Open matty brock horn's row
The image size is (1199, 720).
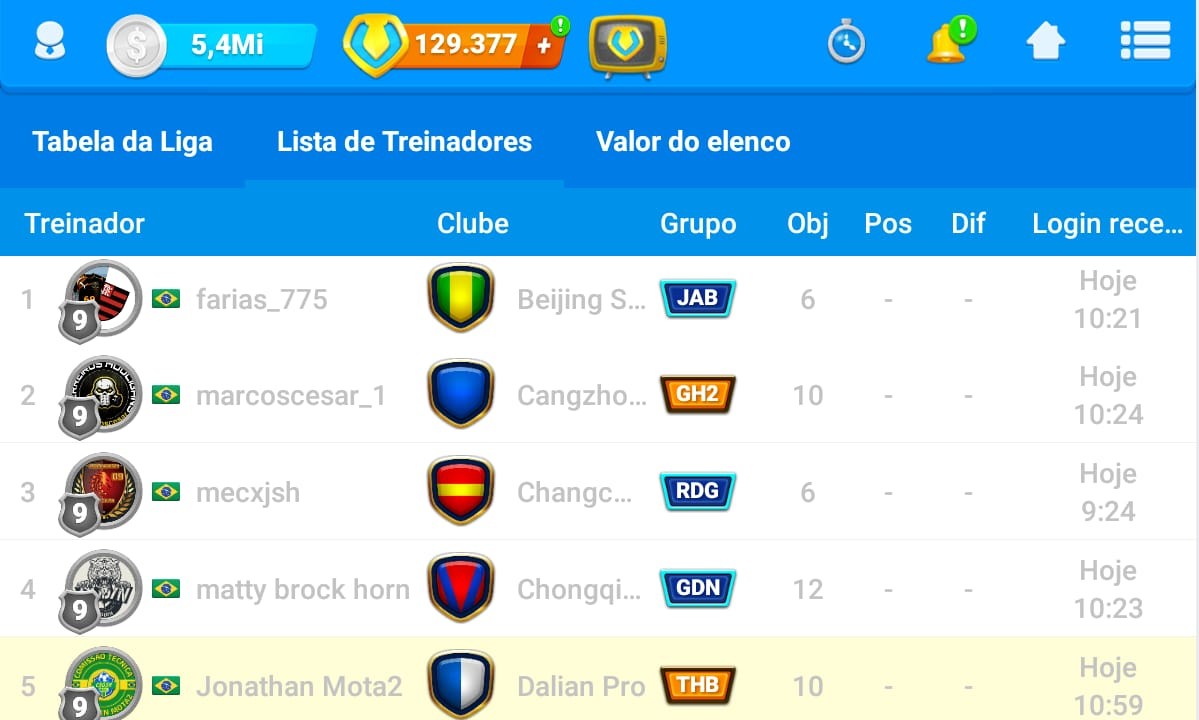point(302,589)
